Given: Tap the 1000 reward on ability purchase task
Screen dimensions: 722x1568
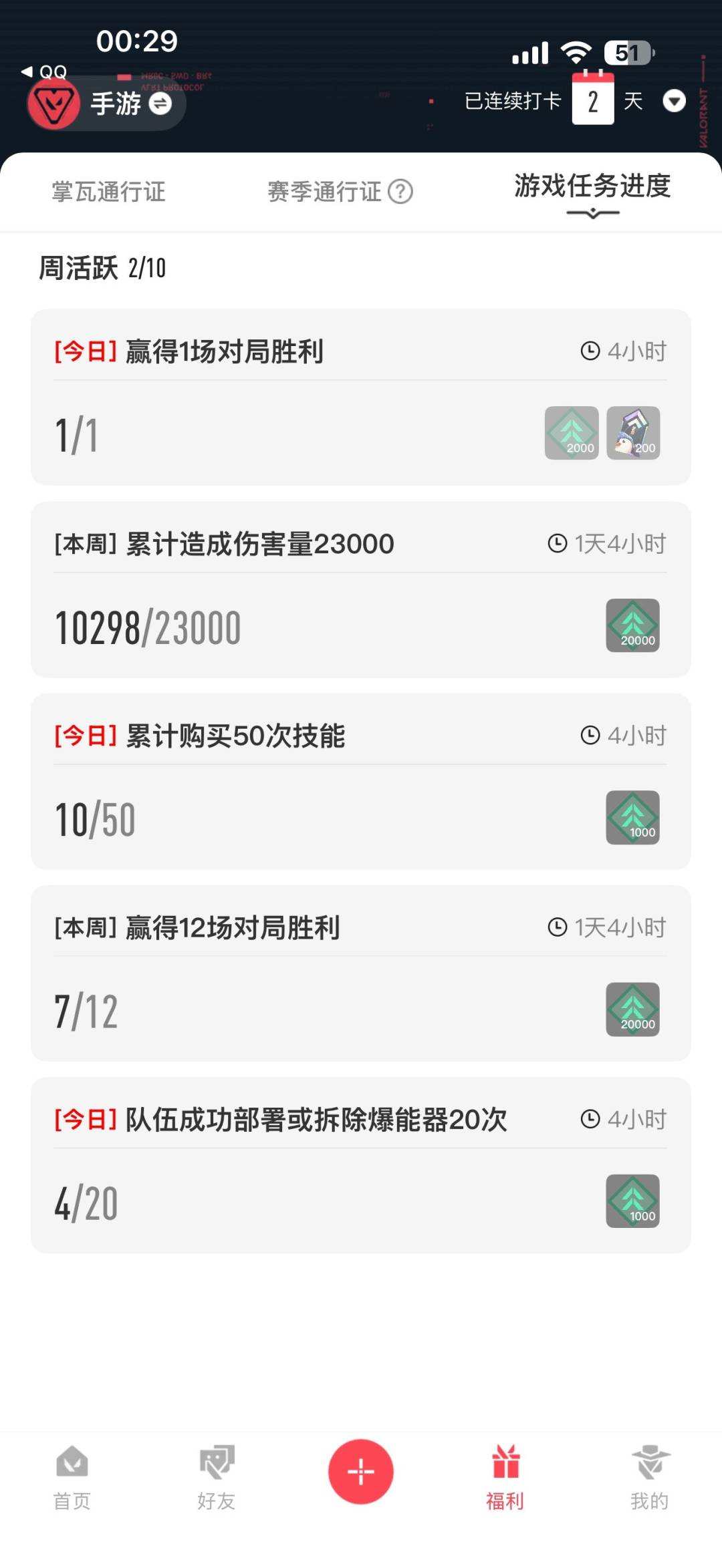Looking at the screenshot, I should click(x=631, y=818).
